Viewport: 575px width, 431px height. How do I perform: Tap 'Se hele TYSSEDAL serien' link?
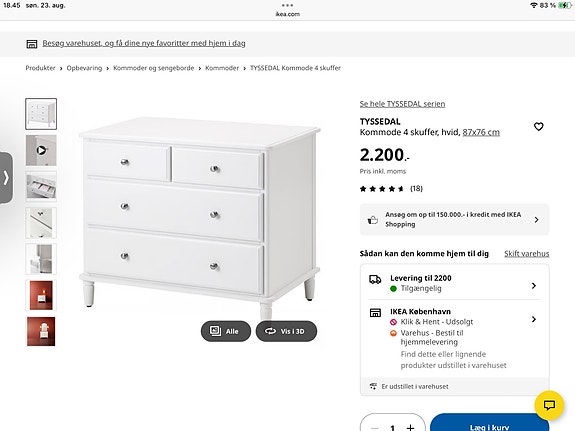click(402, 104)
